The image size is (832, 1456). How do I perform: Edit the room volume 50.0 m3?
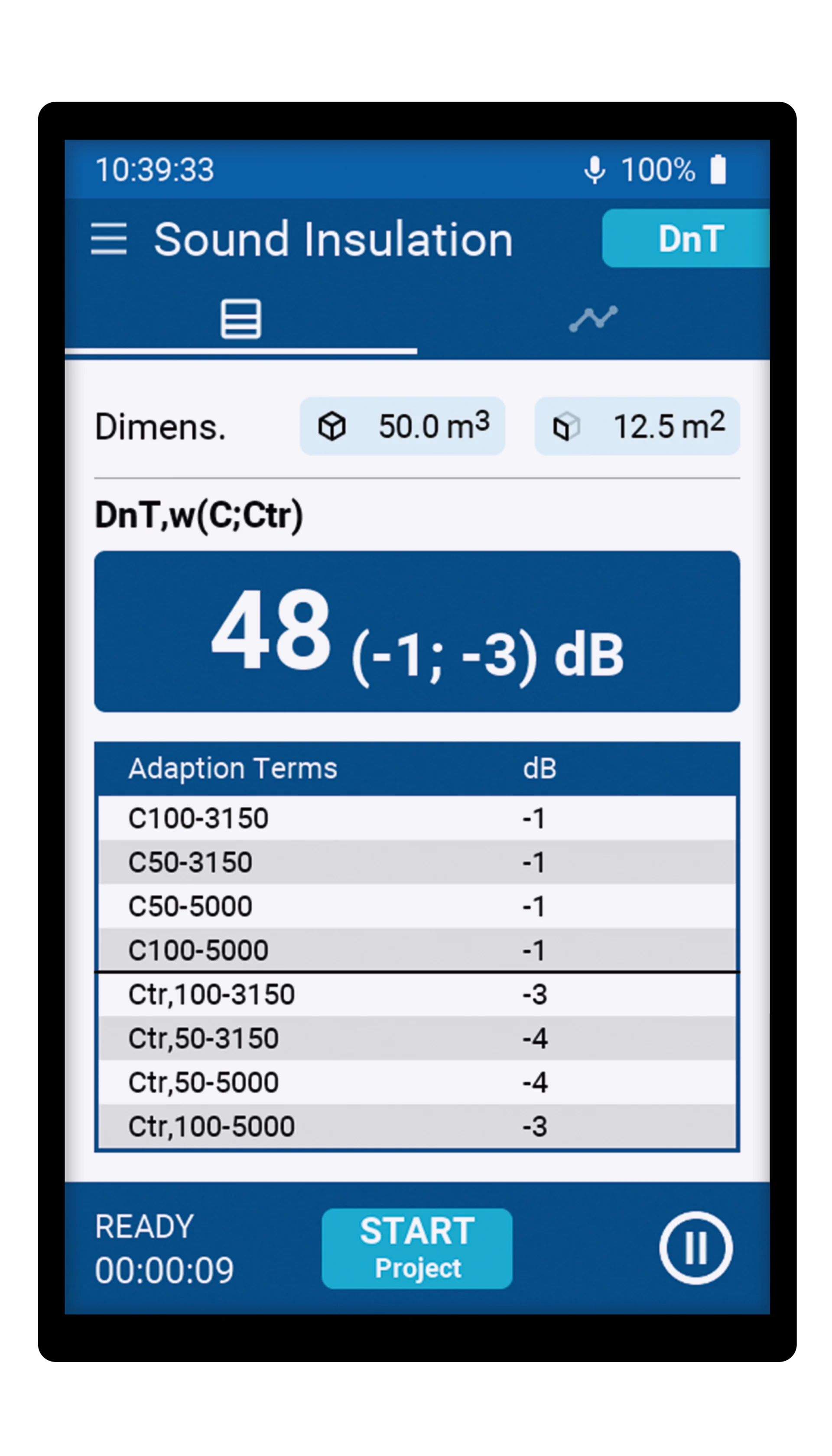(x=402, y=426)
